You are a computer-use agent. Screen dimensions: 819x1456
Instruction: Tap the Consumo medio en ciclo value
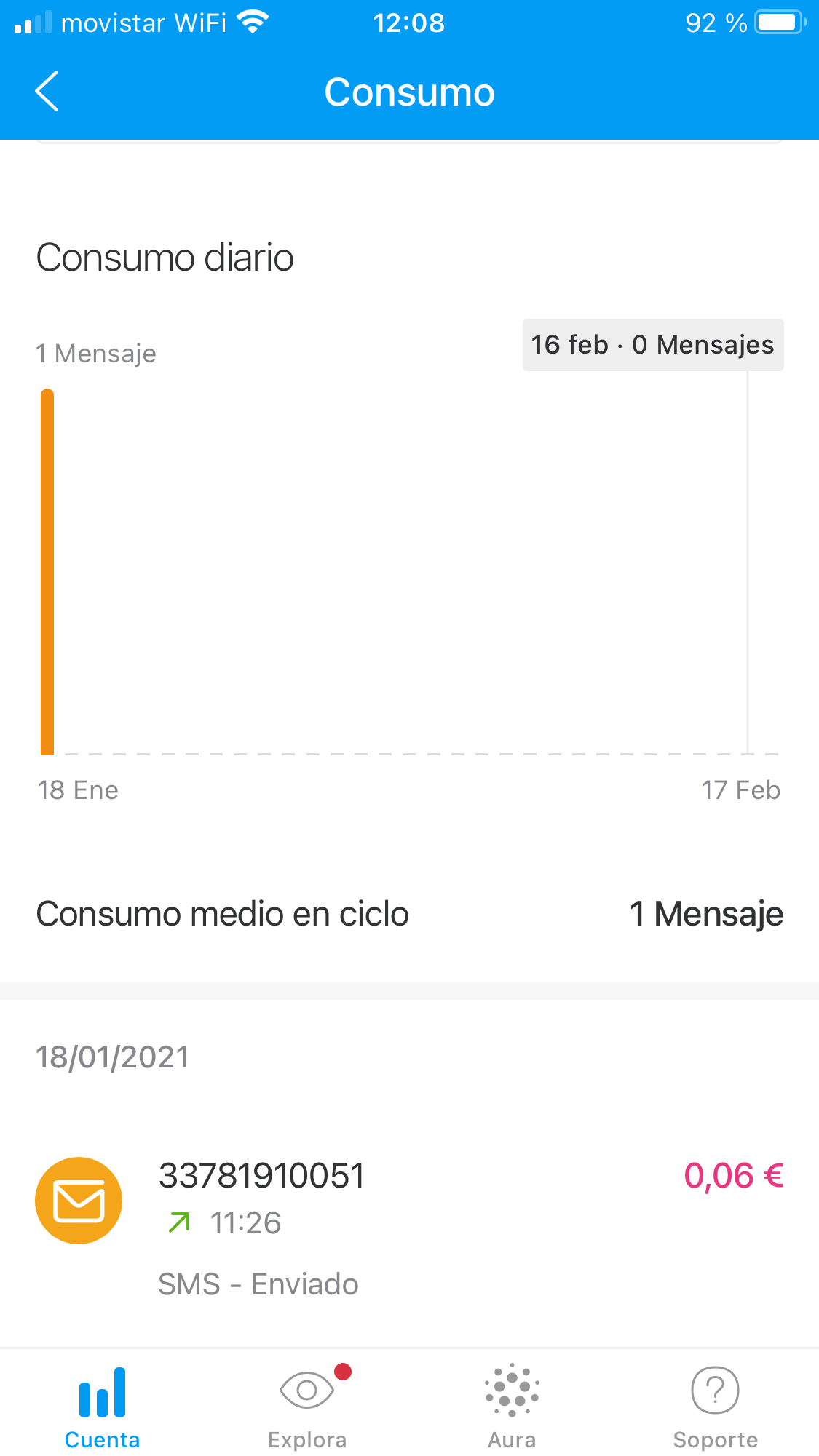[706, 914]
